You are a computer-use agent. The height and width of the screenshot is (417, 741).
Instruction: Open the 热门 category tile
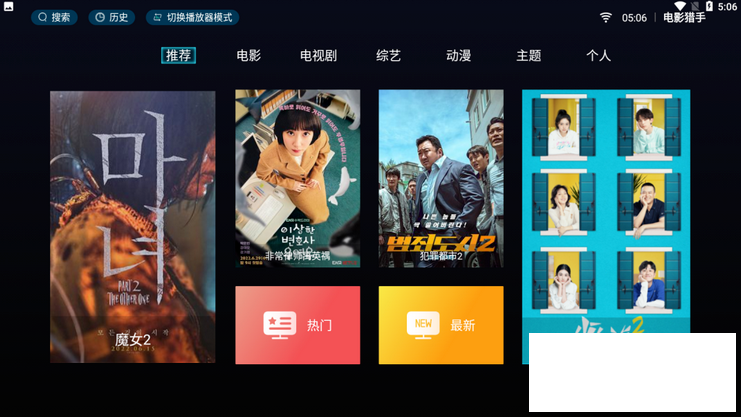[x=297, y=325]
